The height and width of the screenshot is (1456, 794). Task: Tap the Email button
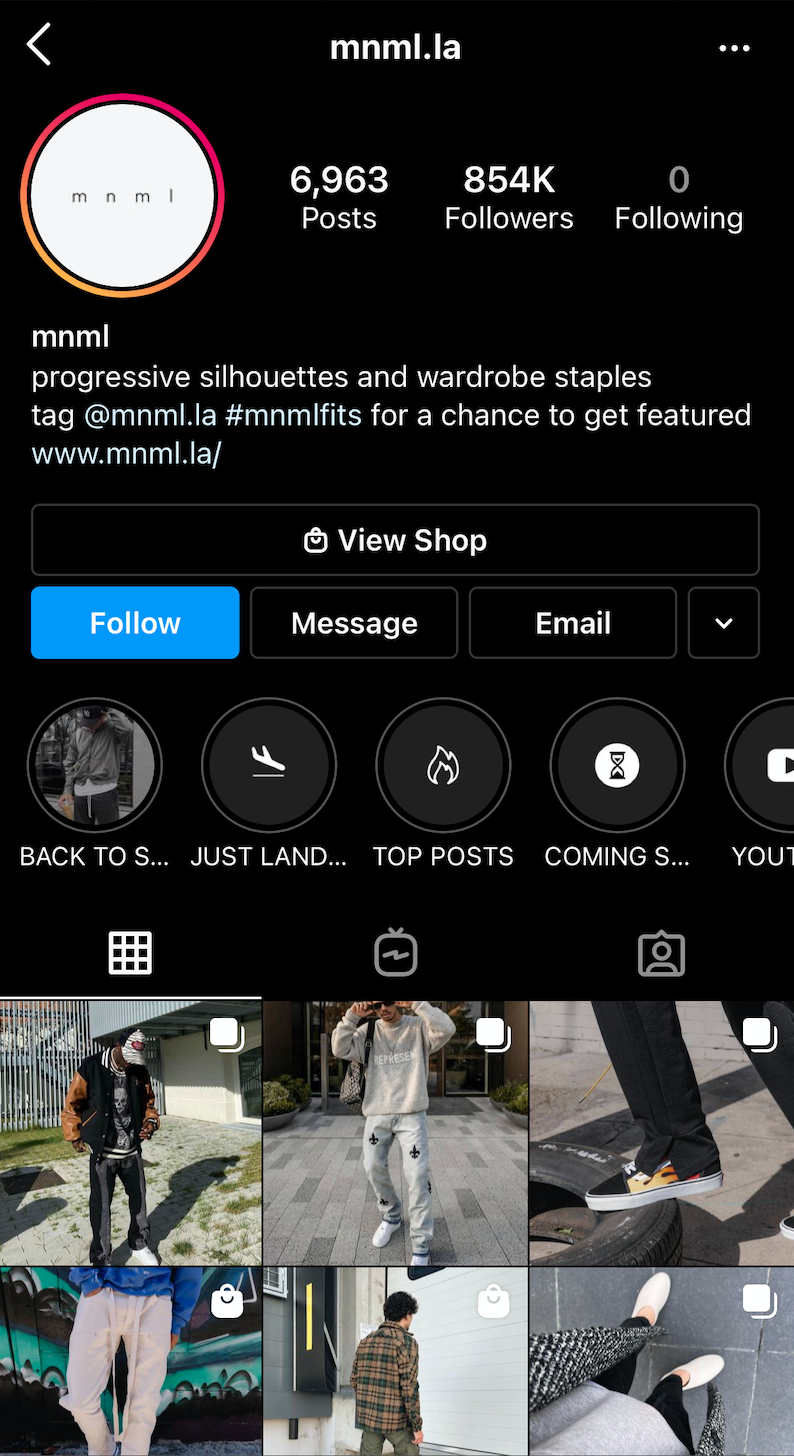click(573, 623)
